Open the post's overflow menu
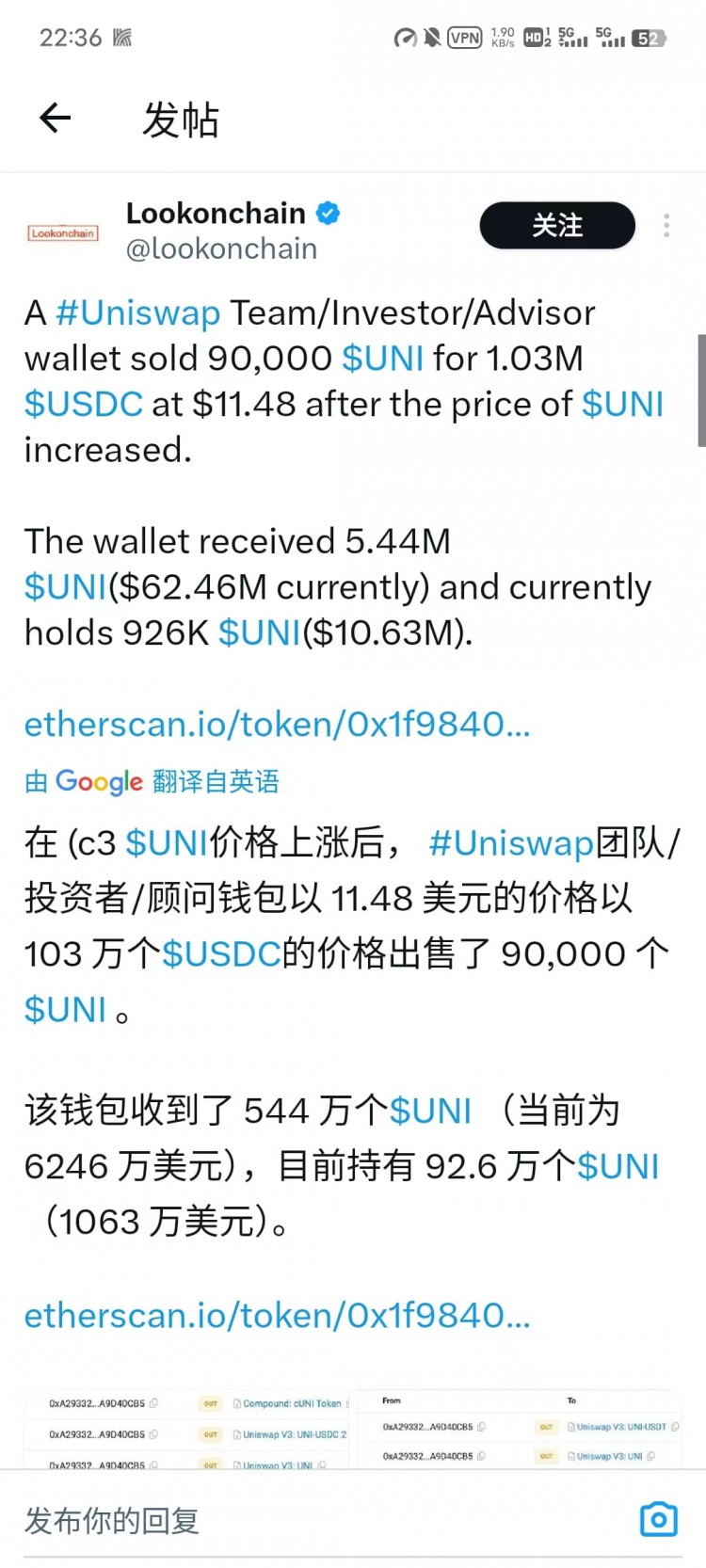The width and height of the screenshot is (706, 1568). [x=666, y=226]
